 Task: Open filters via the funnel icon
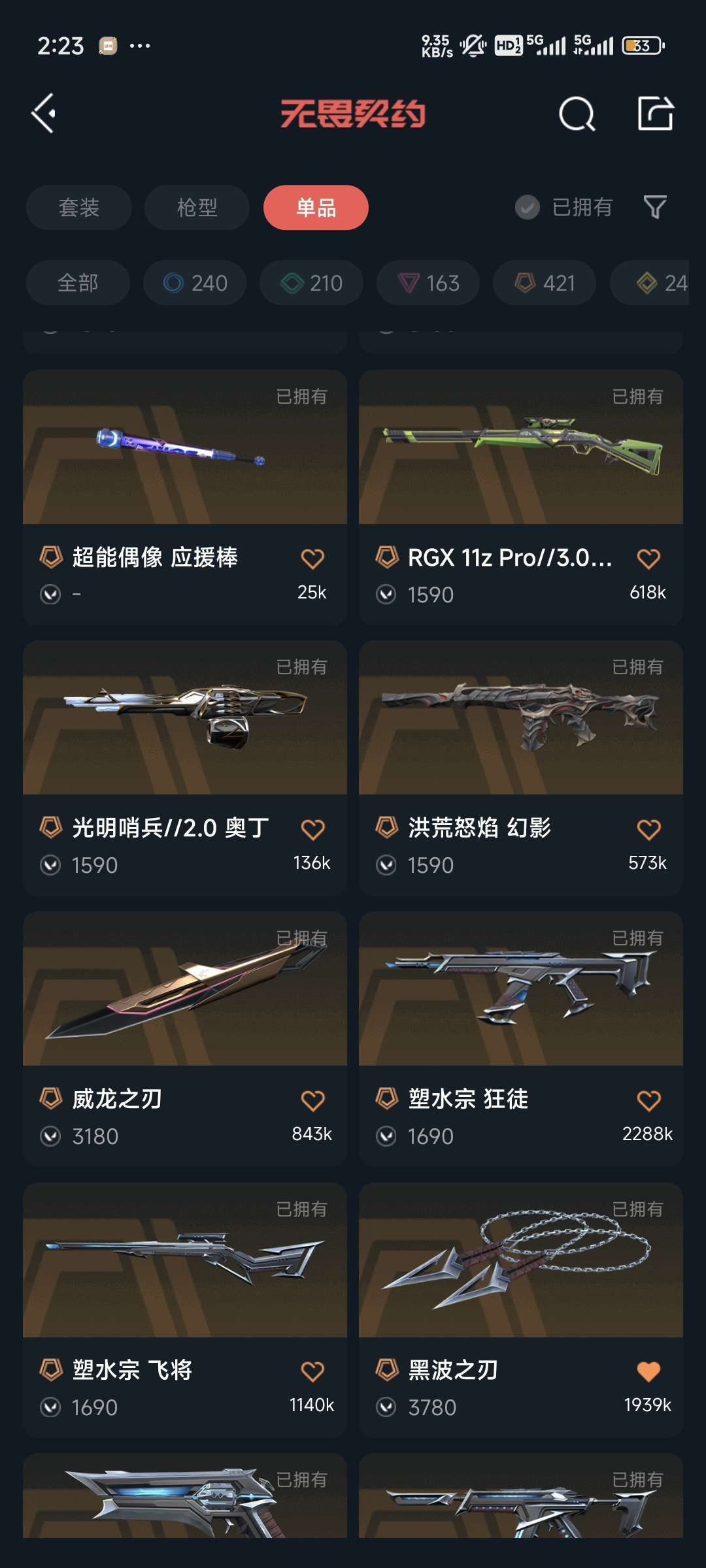click(x=655, y=207)
